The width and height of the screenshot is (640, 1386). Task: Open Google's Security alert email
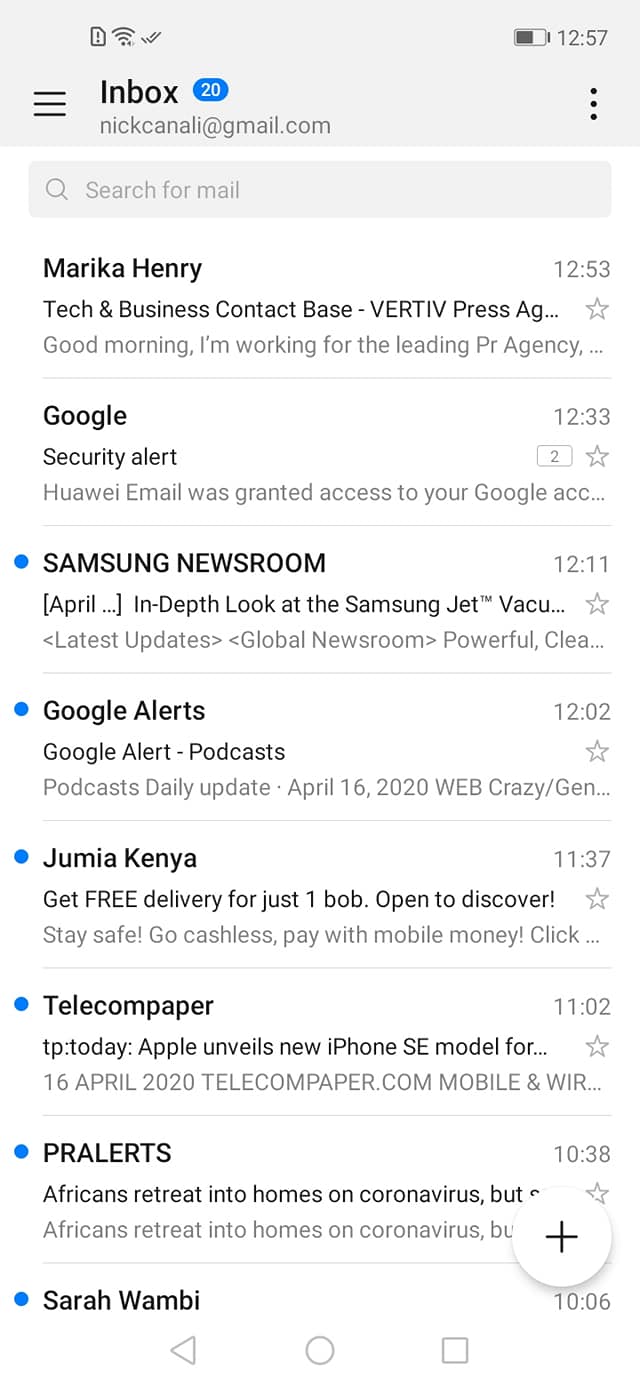click(280, 456)
